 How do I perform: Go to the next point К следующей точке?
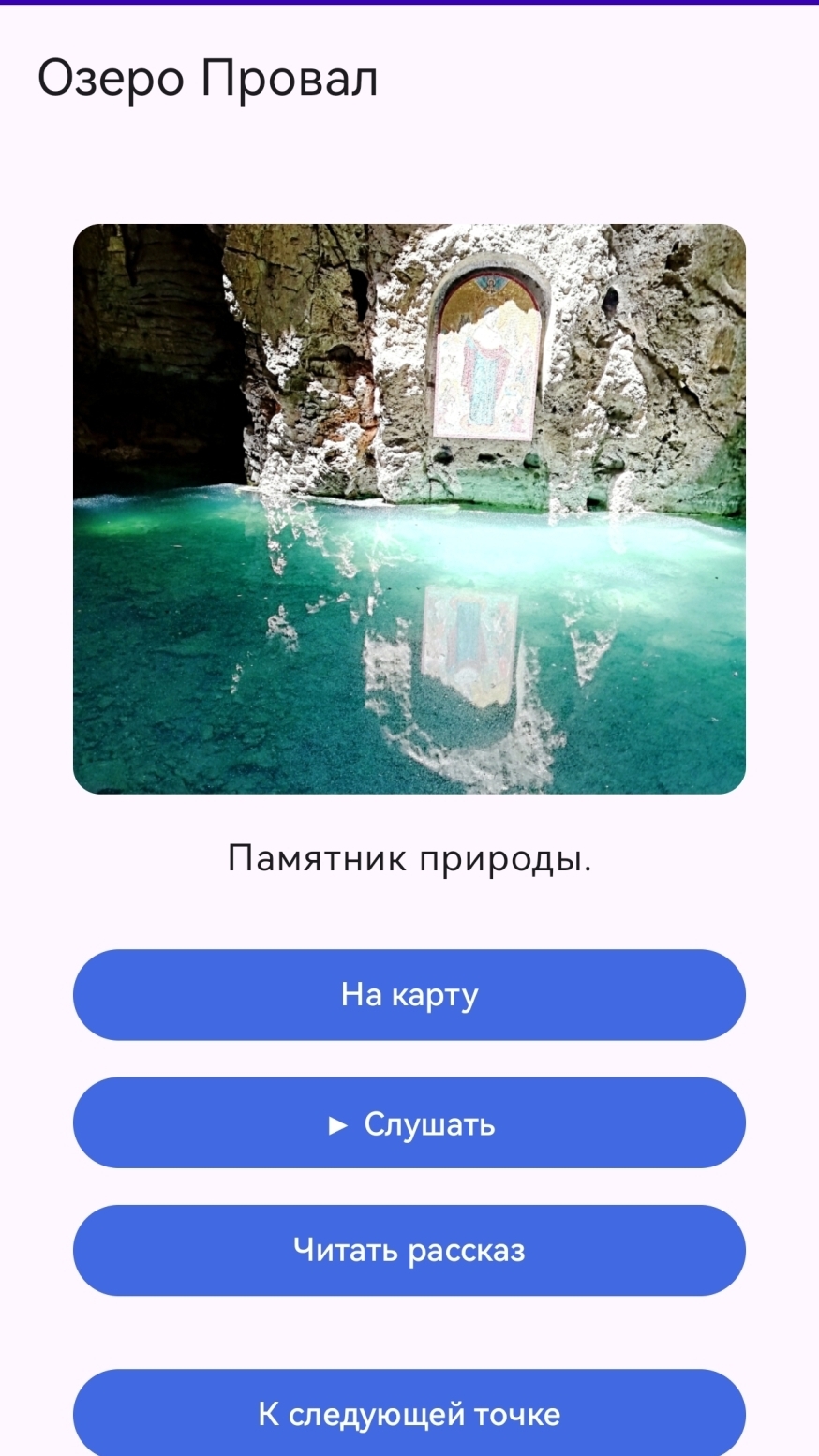[x=409, y=1413]
